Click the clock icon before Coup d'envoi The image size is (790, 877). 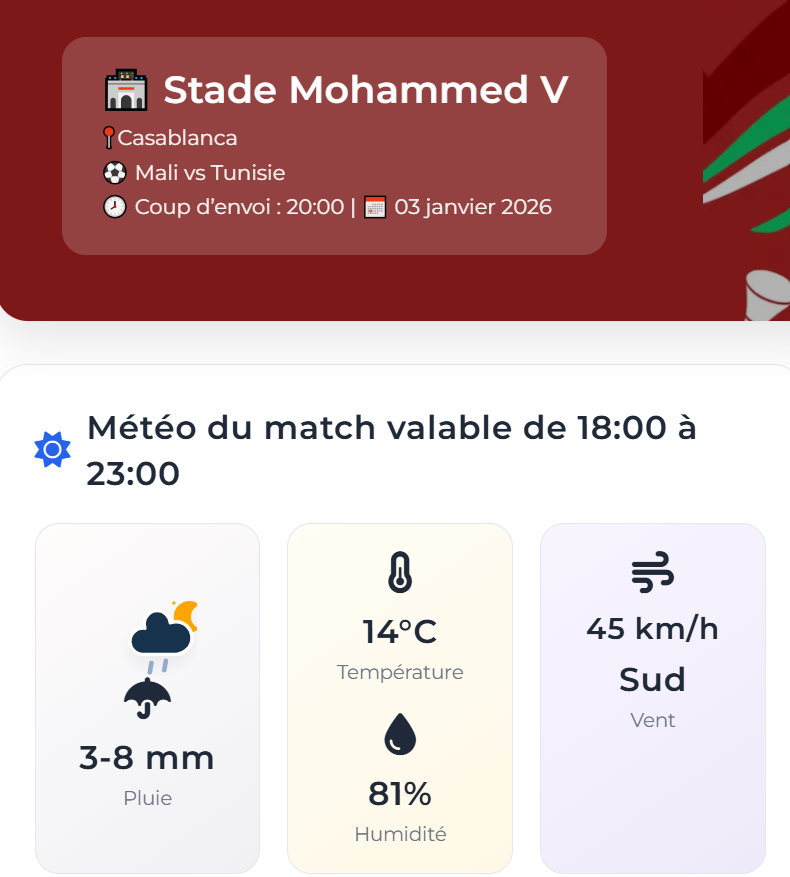tap(115, 207)
